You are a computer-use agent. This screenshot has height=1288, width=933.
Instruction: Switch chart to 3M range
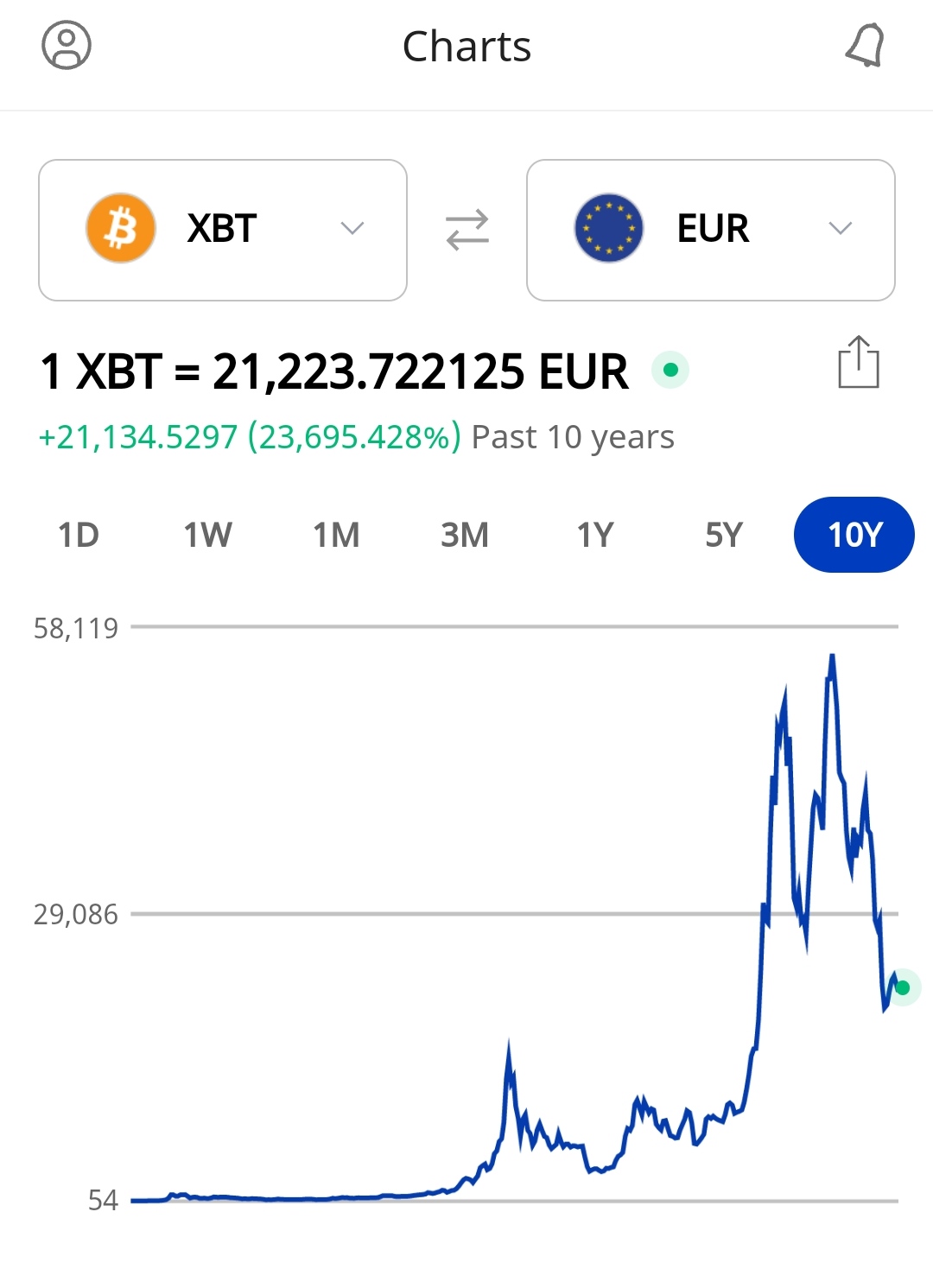click(x=465, y=536)
